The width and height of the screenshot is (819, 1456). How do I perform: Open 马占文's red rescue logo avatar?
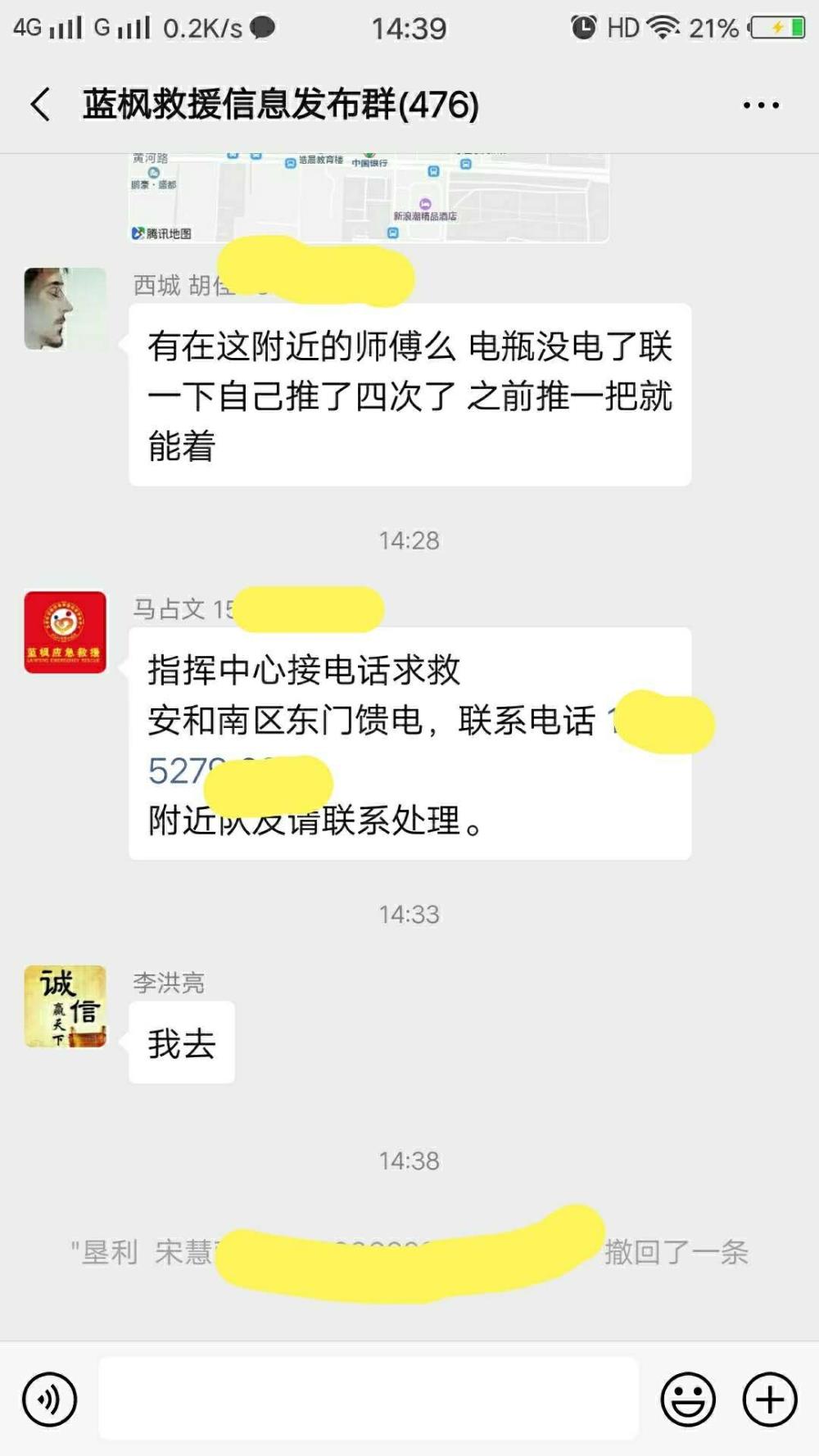[66, 632]
